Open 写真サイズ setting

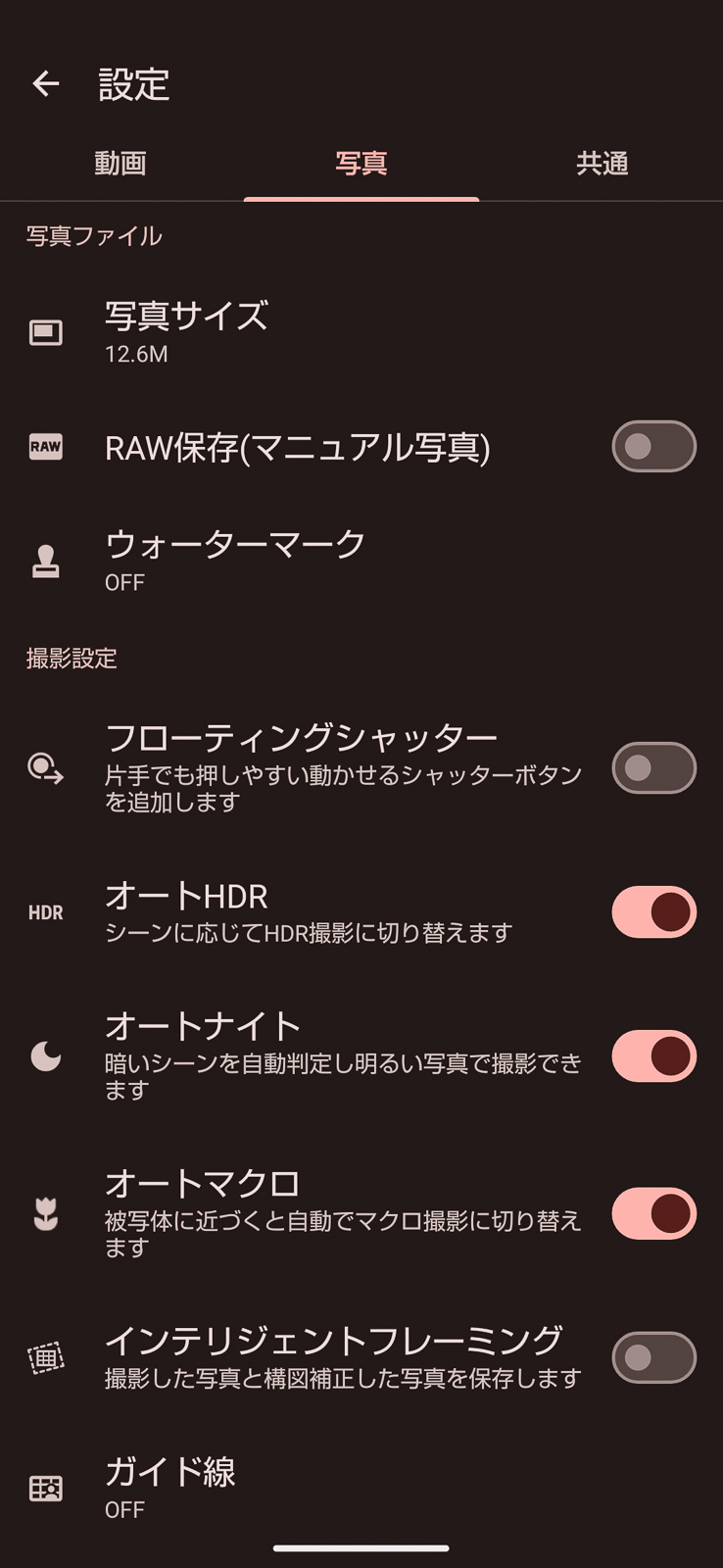click(361, 332)
